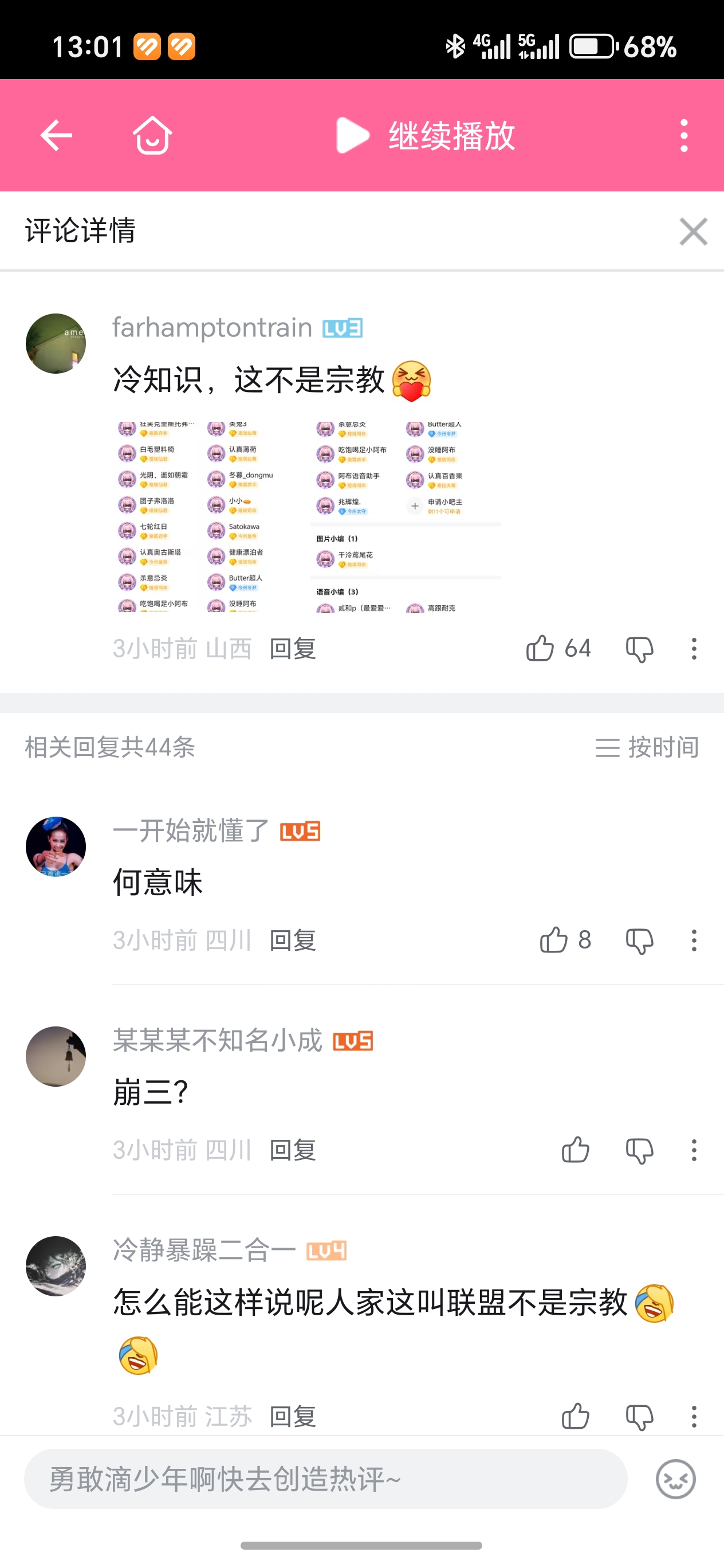The height and width of the screenshot is (1568, 724).
Task: Like the reply from 冷静暴躁二合一
Action: 576,1416
